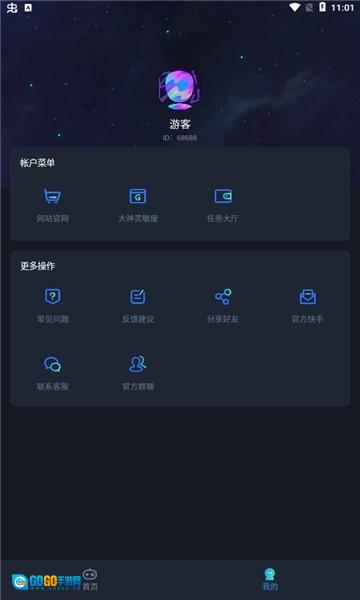
Task: Open 大神灵敏度
Action: coord(138,206)
